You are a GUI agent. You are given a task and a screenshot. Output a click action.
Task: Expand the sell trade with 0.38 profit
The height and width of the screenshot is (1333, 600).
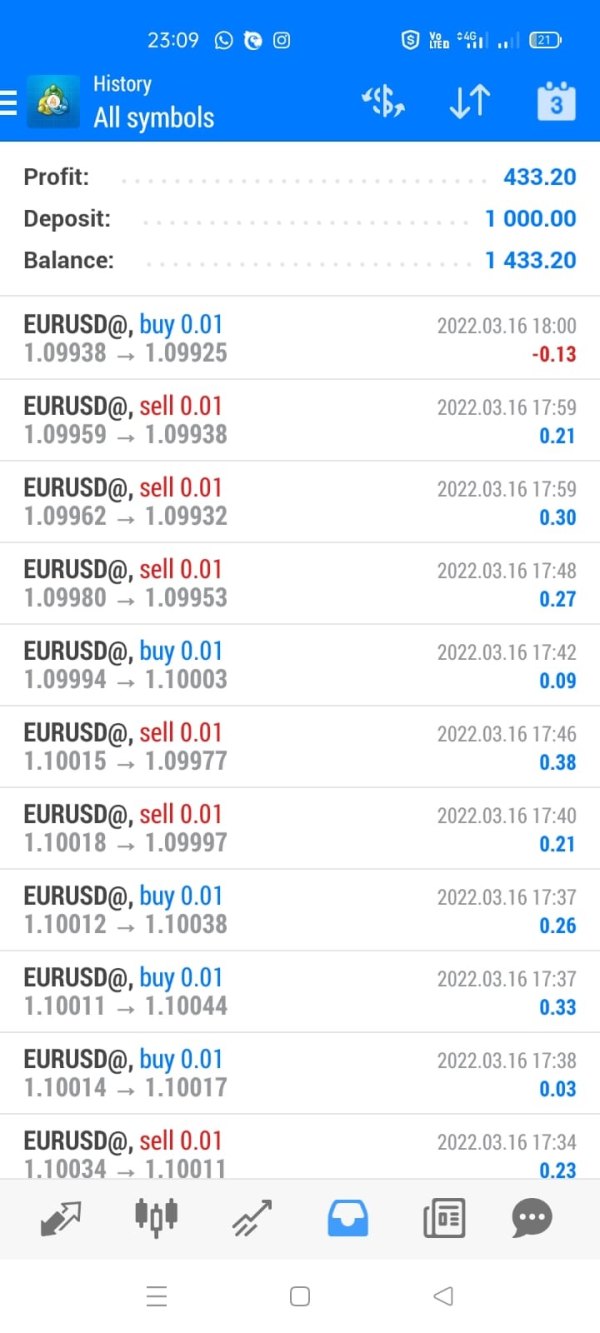[x=300, y=747]
